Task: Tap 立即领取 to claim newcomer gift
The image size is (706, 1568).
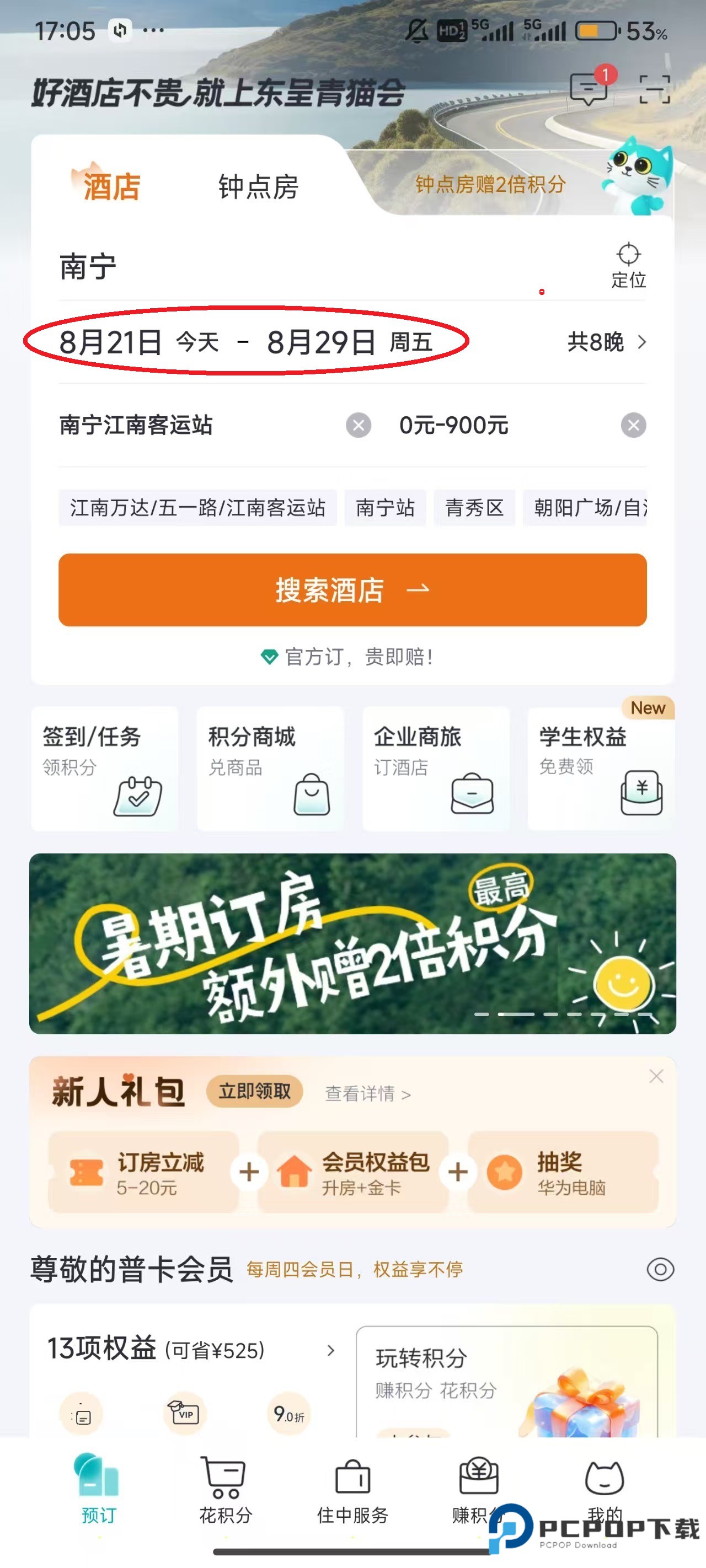Action: (255, 1092)
